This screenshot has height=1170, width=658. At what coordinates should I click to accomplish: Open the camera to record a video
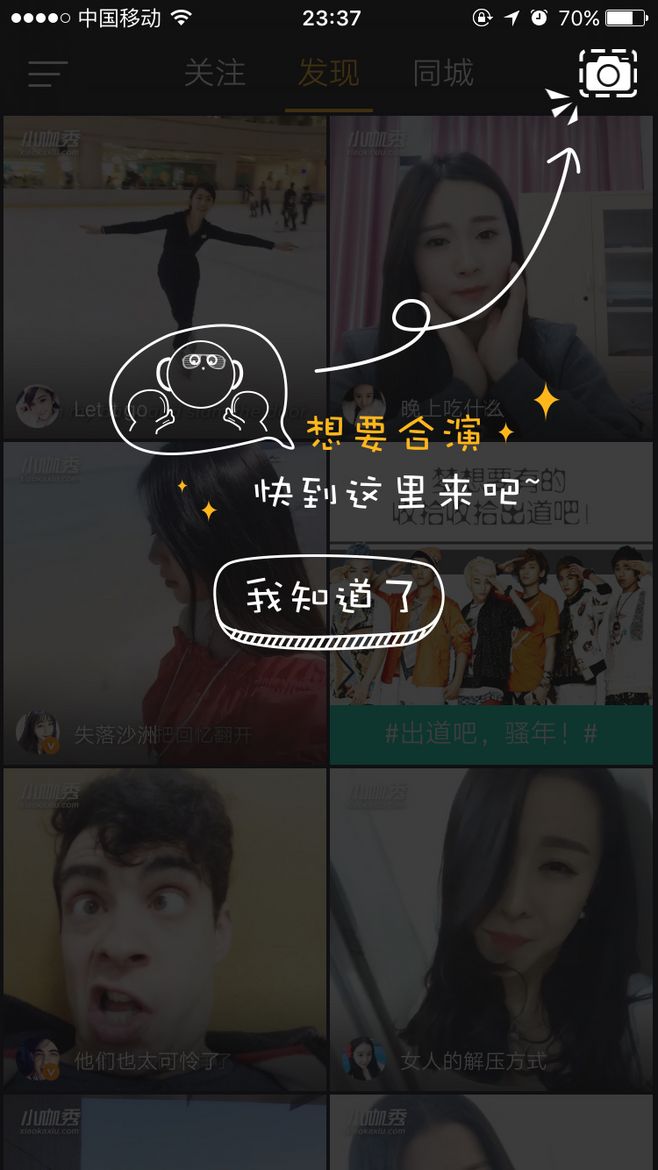[607, 73]
